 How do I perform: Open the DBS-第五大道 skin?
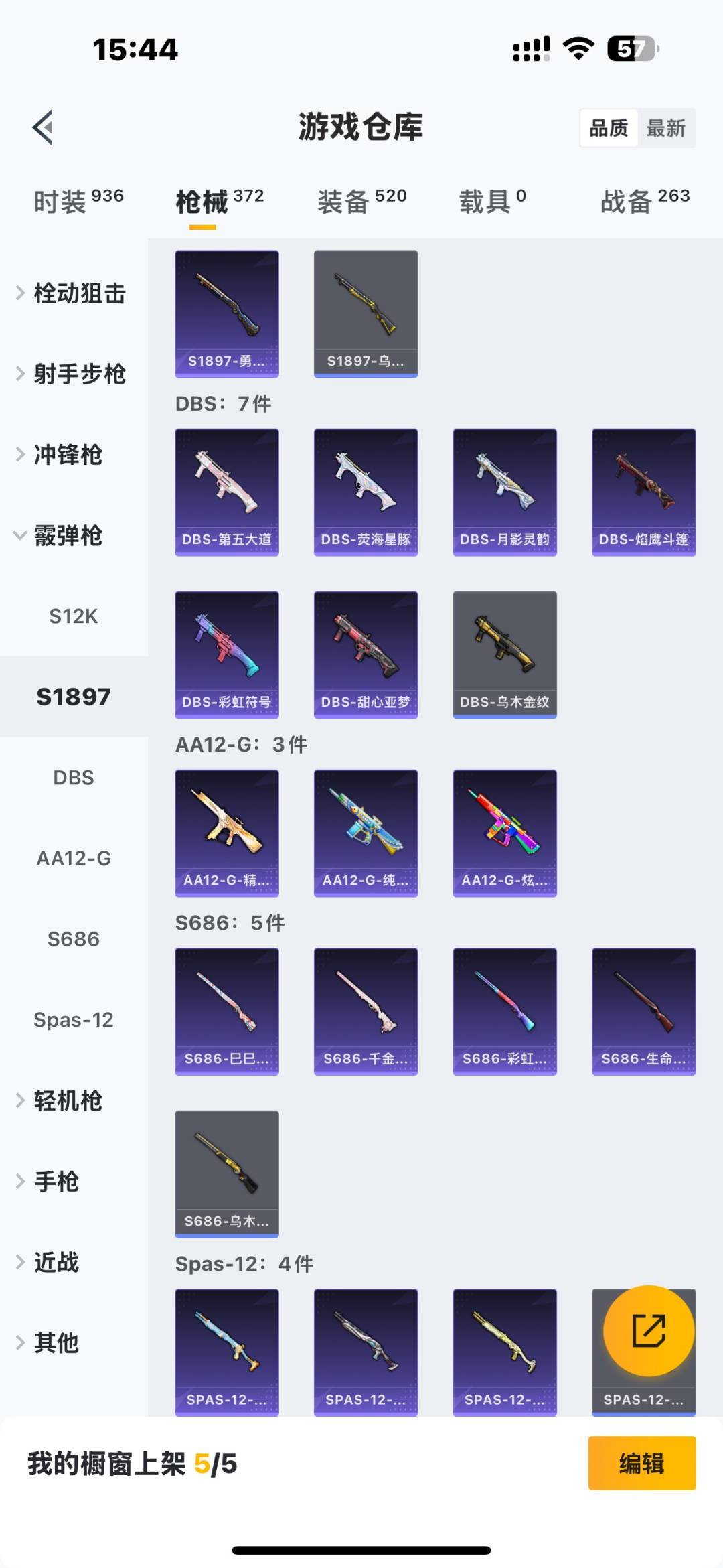coord(227,492)
